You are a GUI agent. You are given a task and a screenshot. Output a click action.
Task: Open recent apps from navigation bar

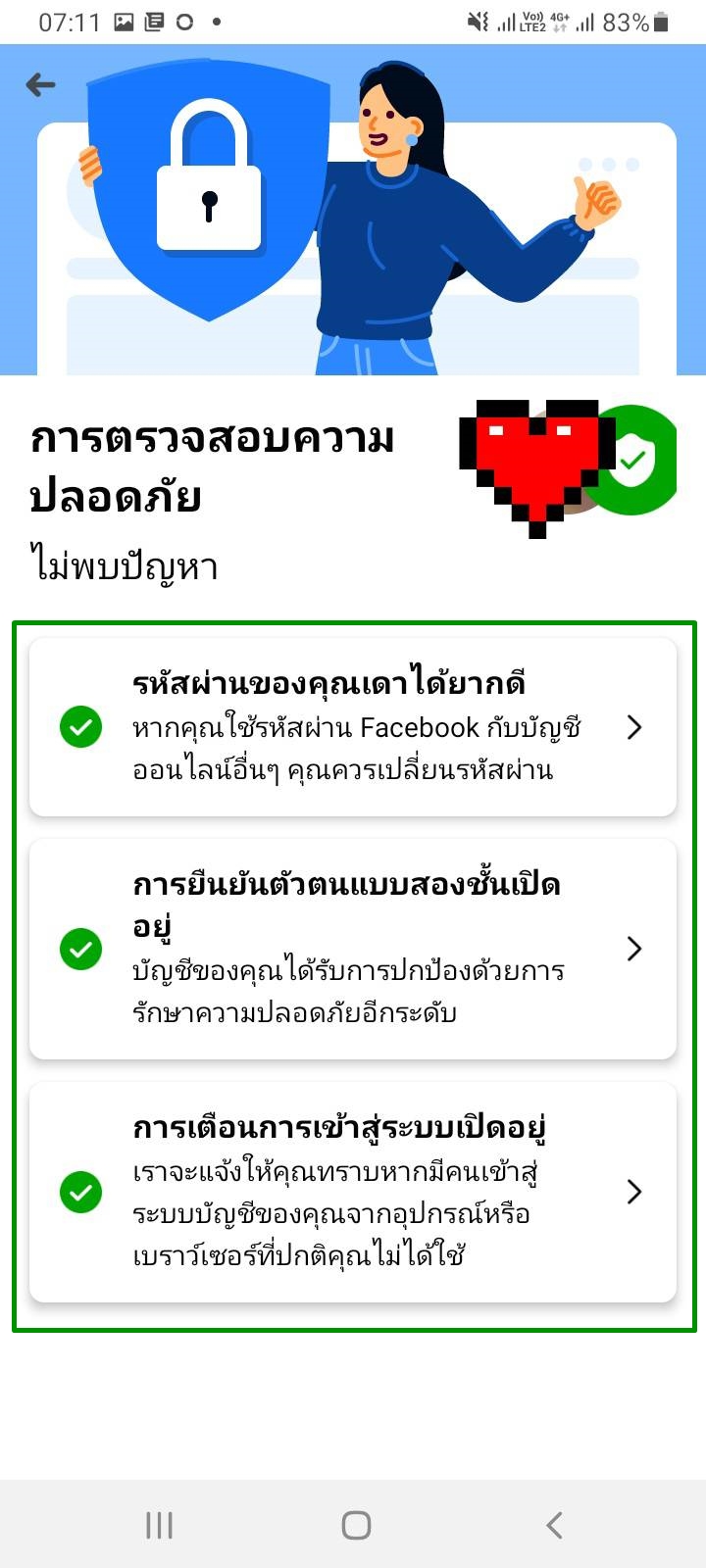pyautogui.click(x=159, y=1525)
